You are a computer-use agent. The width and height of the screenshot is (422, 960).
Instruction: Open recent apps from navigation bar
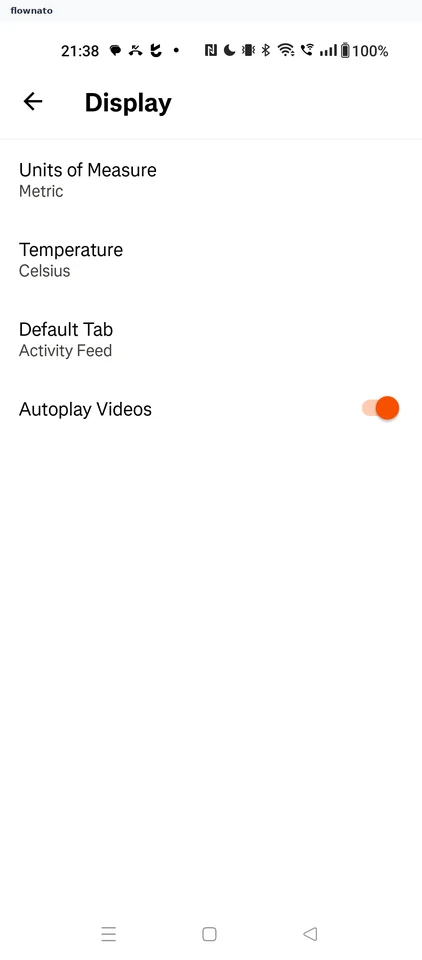tap(109, 934)
